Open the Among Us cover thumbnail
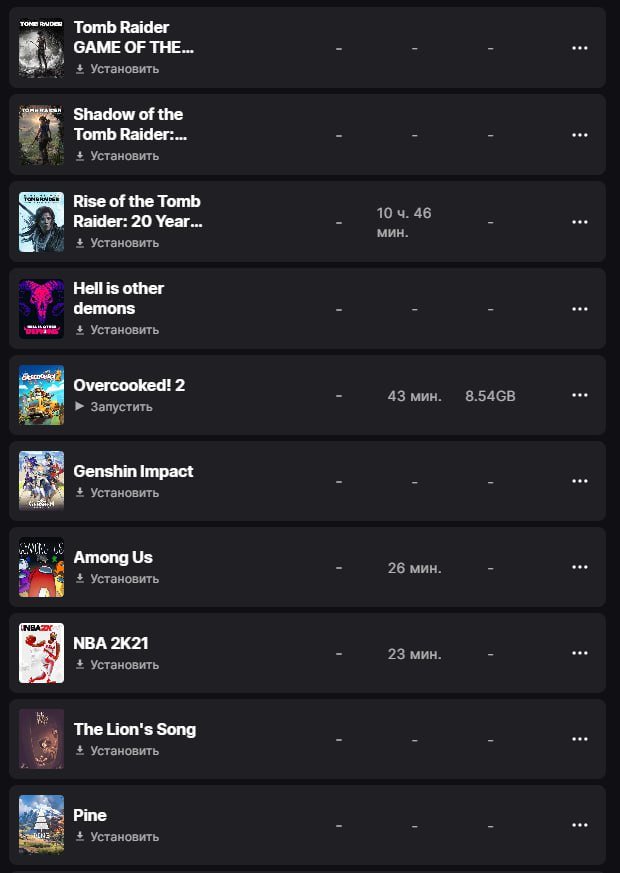620x873 pixels. point(41,567)
